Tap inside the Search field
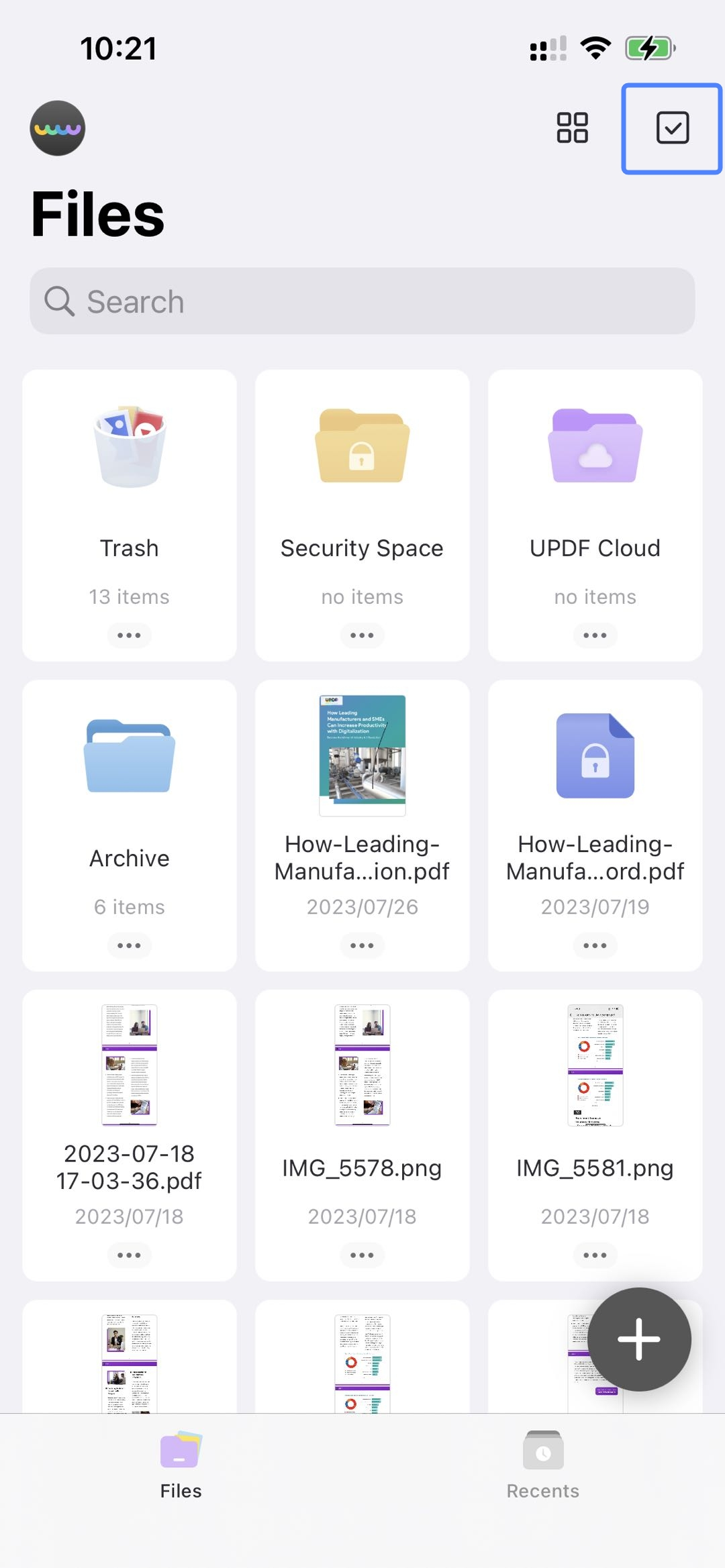The width and height of the screenshot is (725, 1568). click(x=362, y=301)
